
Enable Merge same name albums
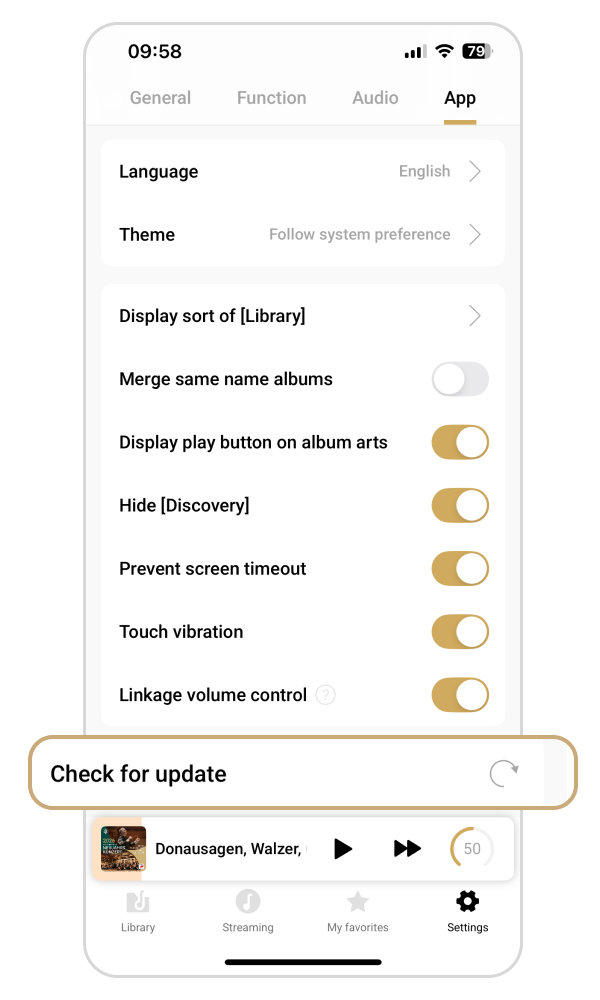pos(460,380)
